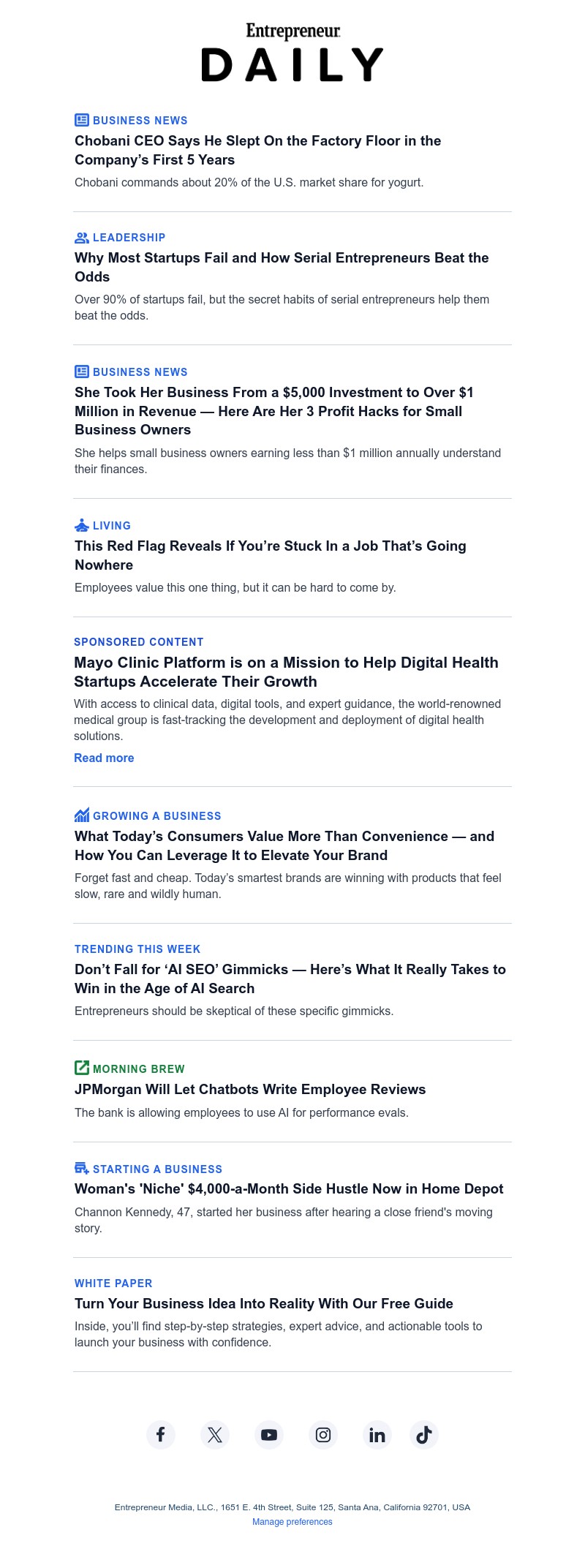
Task: Click Read more under Mayo Clinic sponsored content
Action: coord(104,758)
